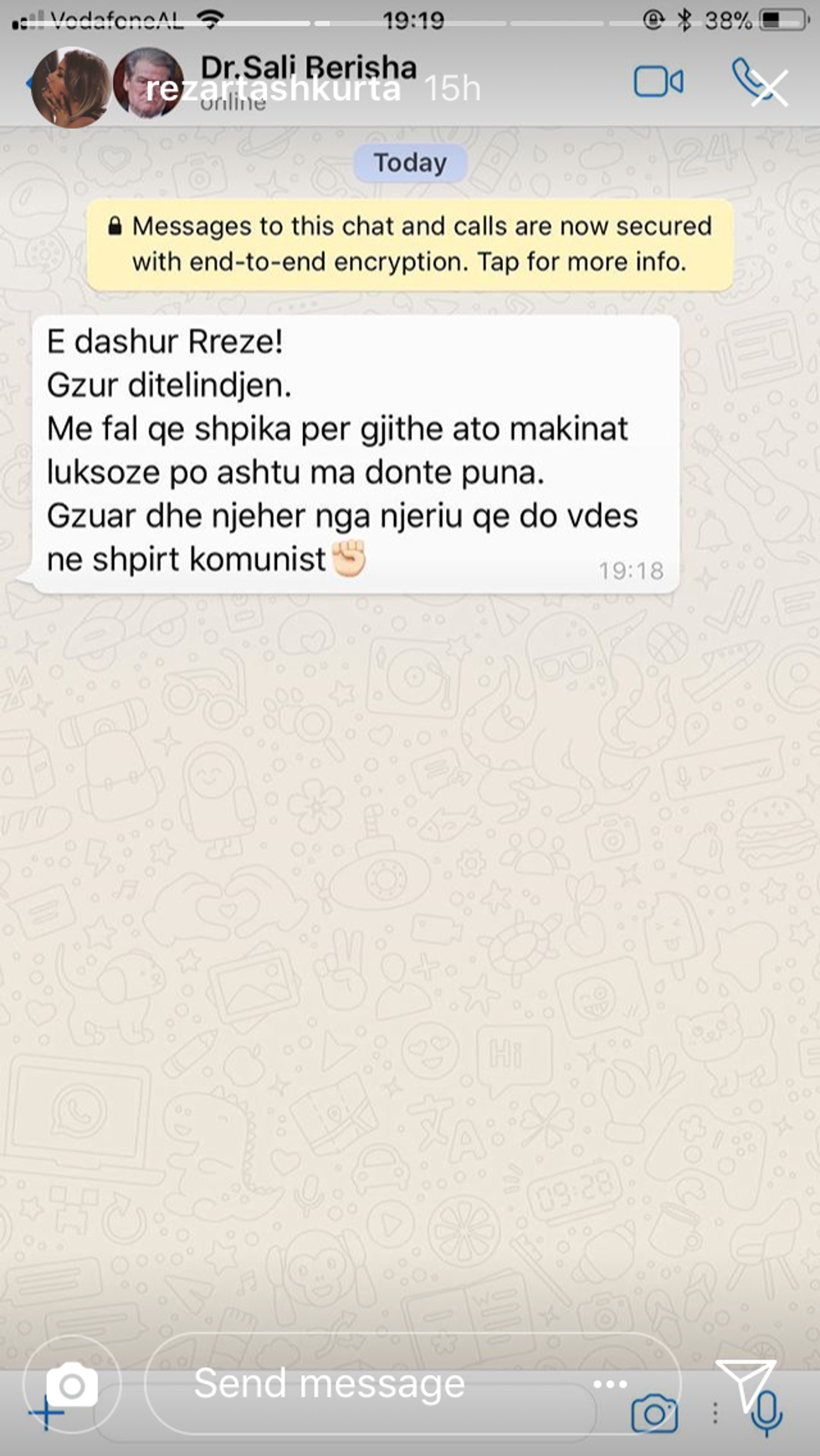The width and height of the screenshot is (820, 1456).
Task: Open the three-dot more options
Action: [610, 1384]
